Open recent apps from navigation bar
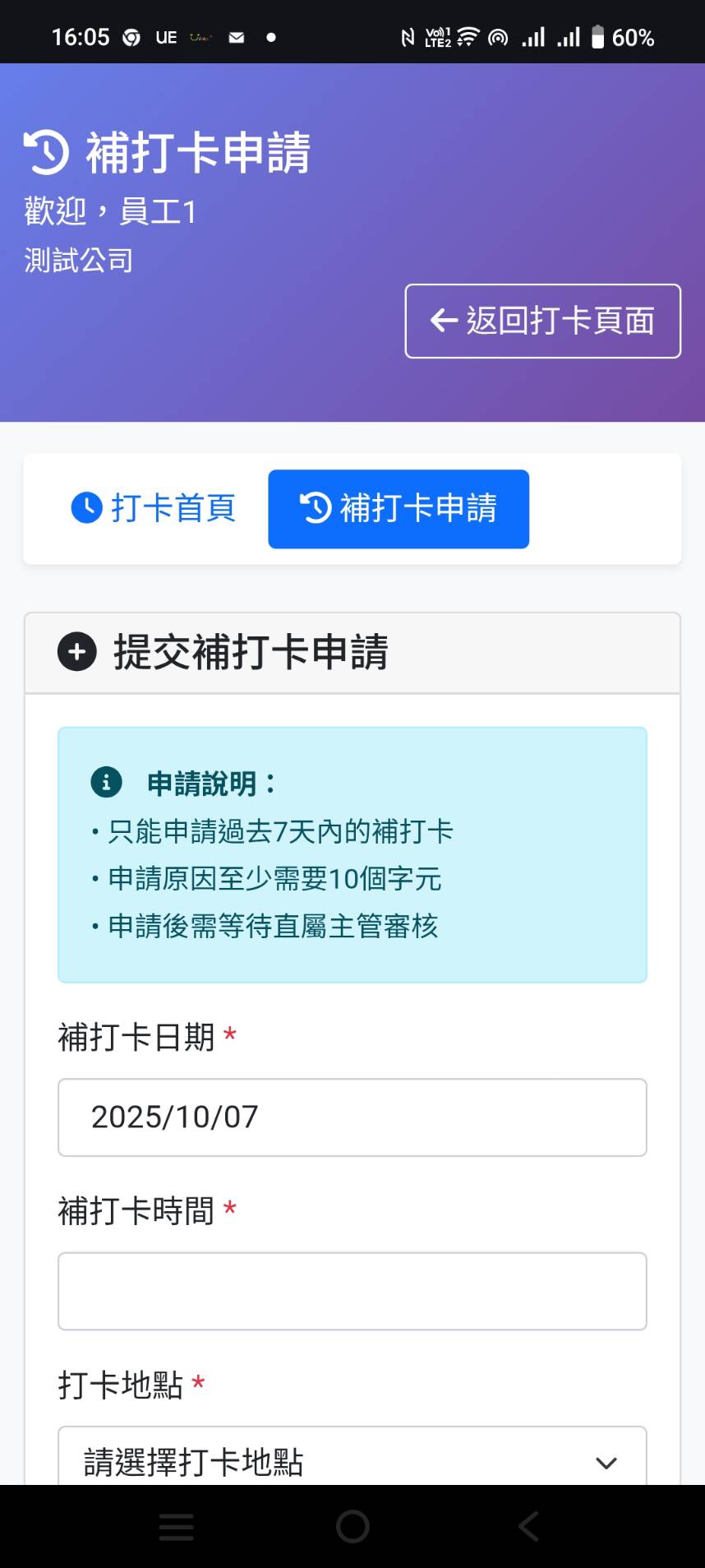The image size is (705, 1568). click(176, 1526)
